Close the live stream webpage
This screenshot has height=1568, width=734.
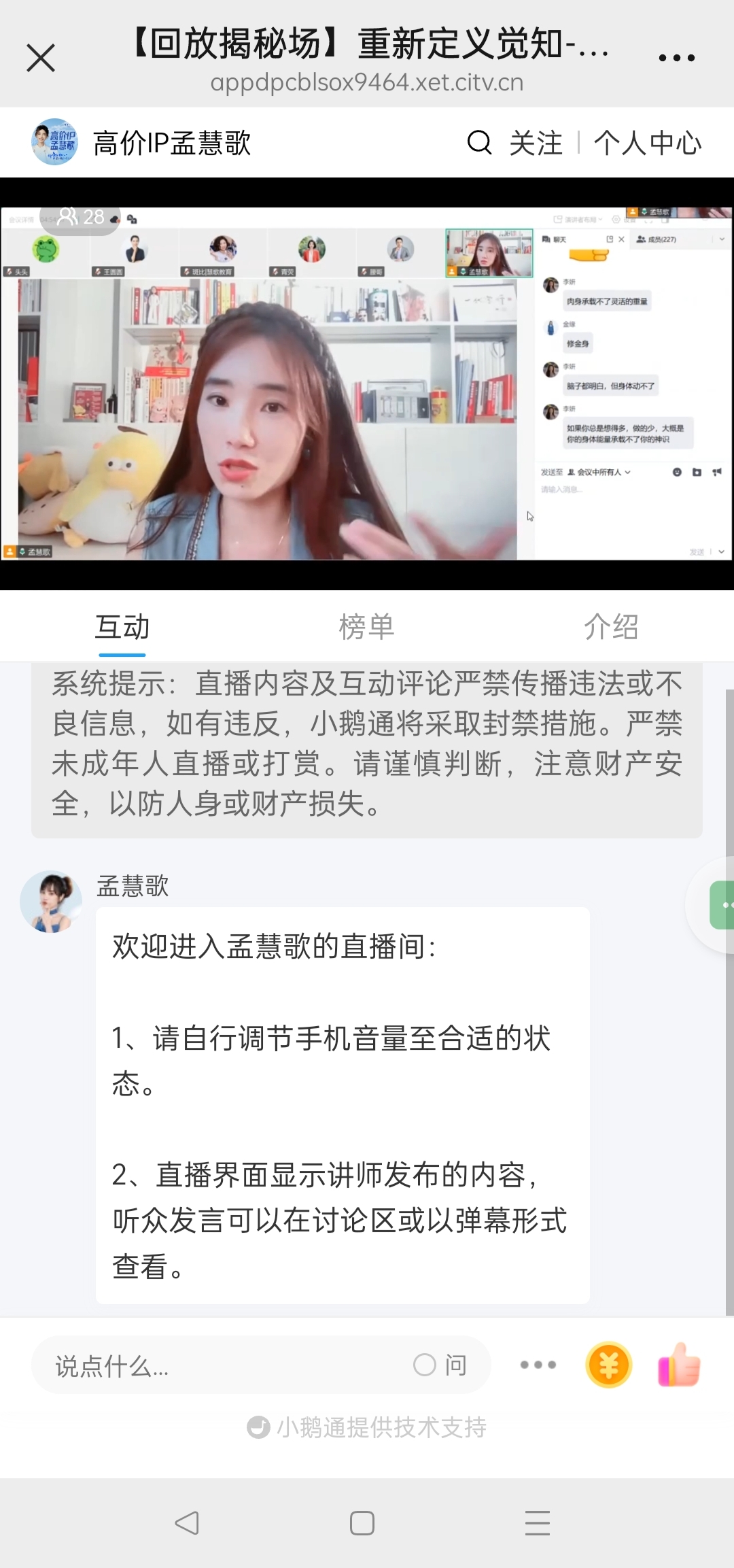click(41, 58)
